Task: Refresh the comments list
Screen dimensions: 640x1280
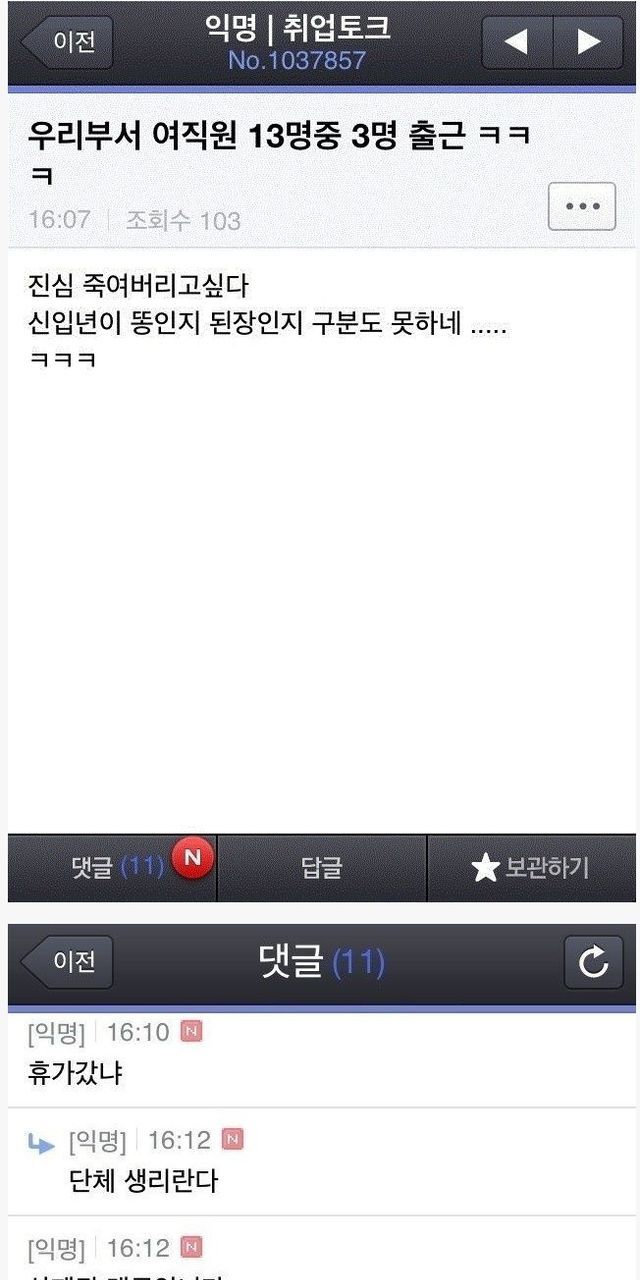Action: coord(592,962)
